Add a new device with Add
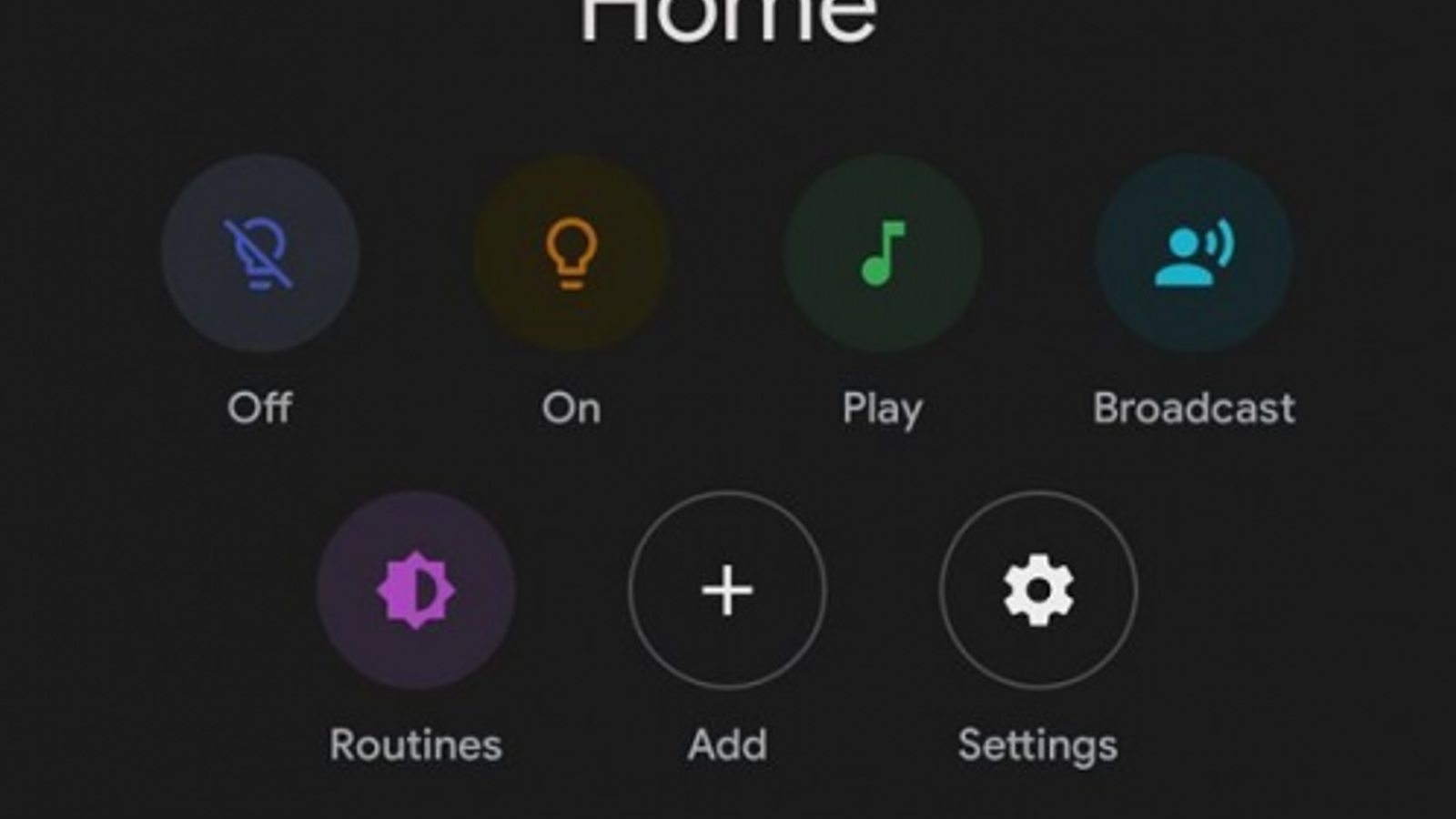 (727, 591)
